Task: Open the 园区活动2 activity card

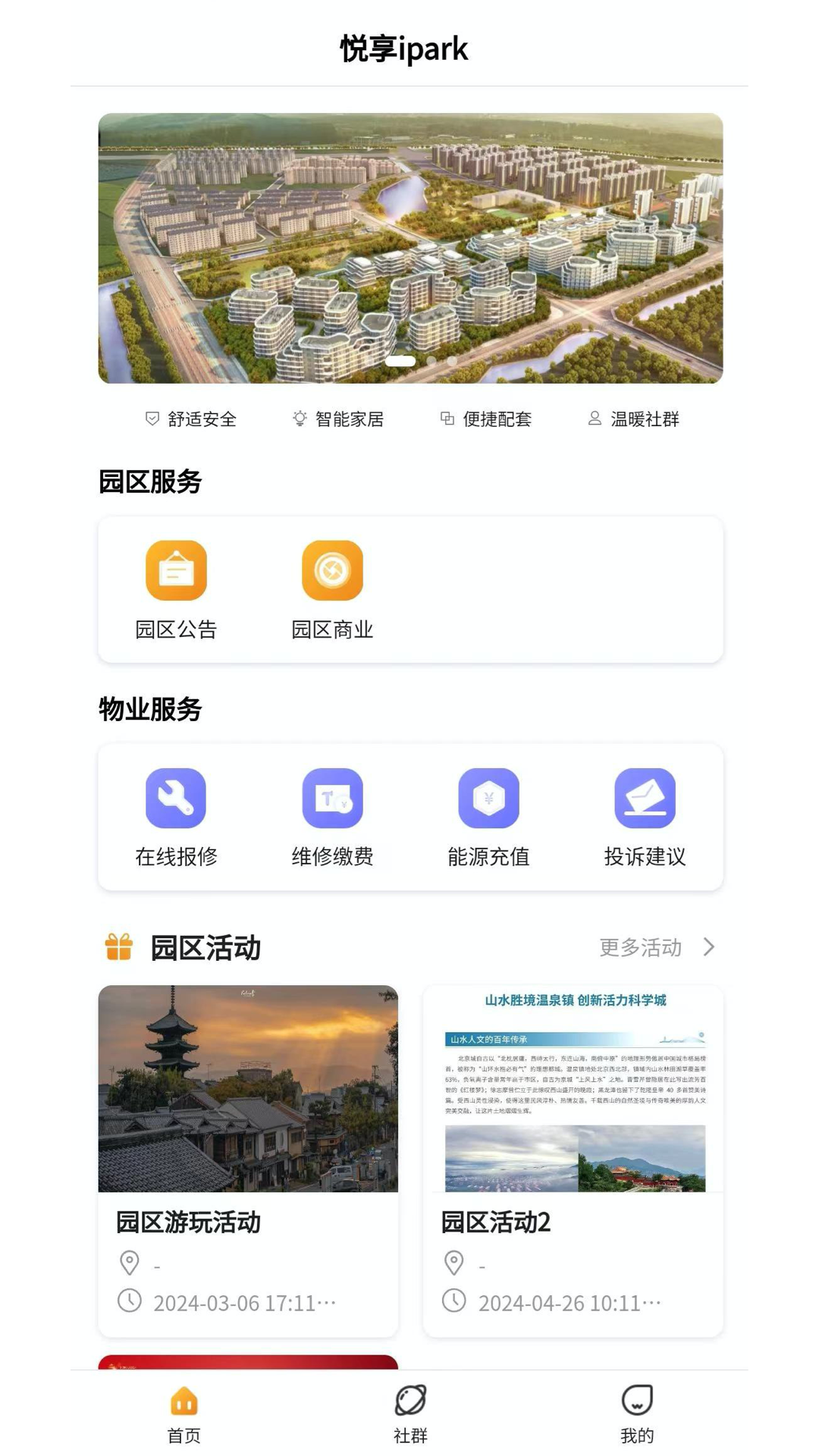Action: click(x=573, y=1092)
